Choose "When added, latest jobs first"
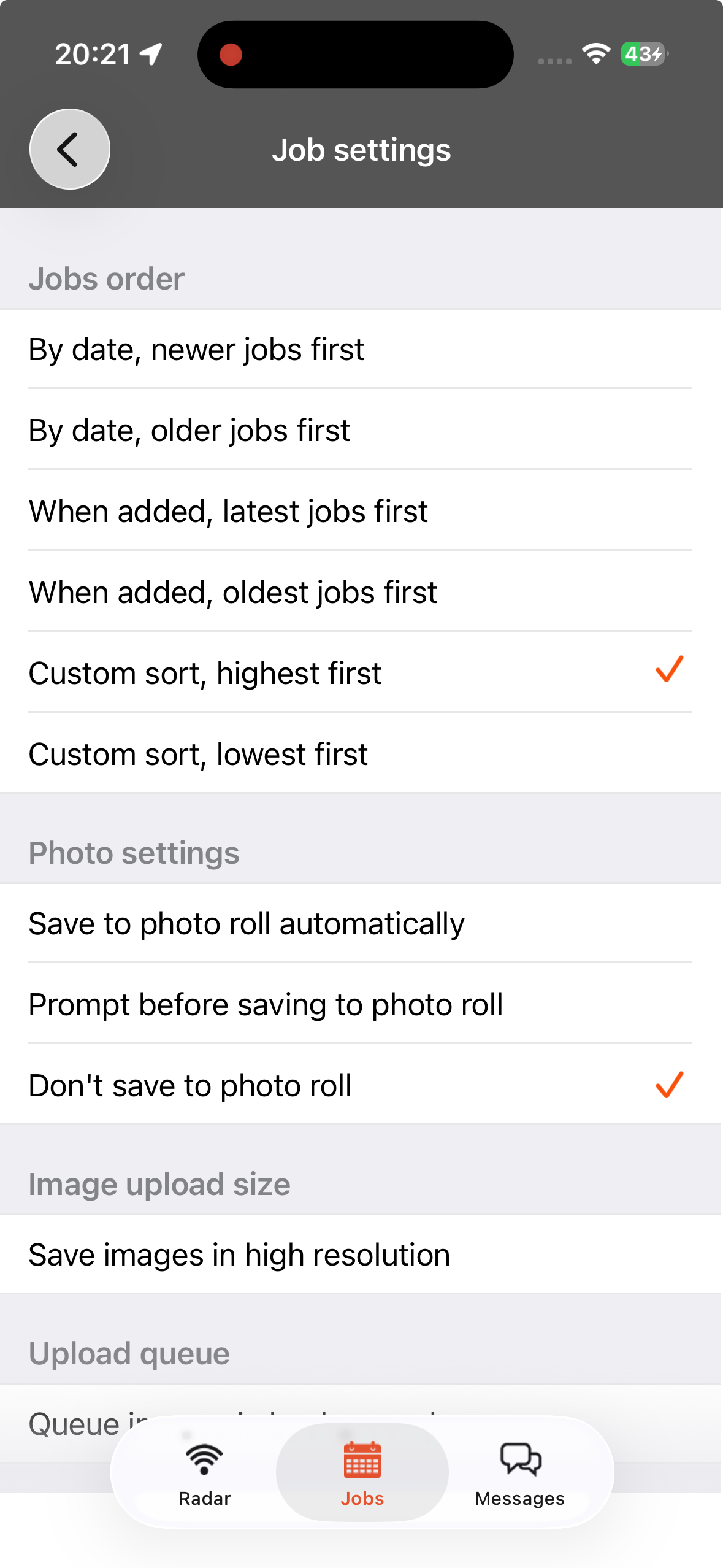The width and height of the screenshot is (723, 1568). tap(228, 510)
